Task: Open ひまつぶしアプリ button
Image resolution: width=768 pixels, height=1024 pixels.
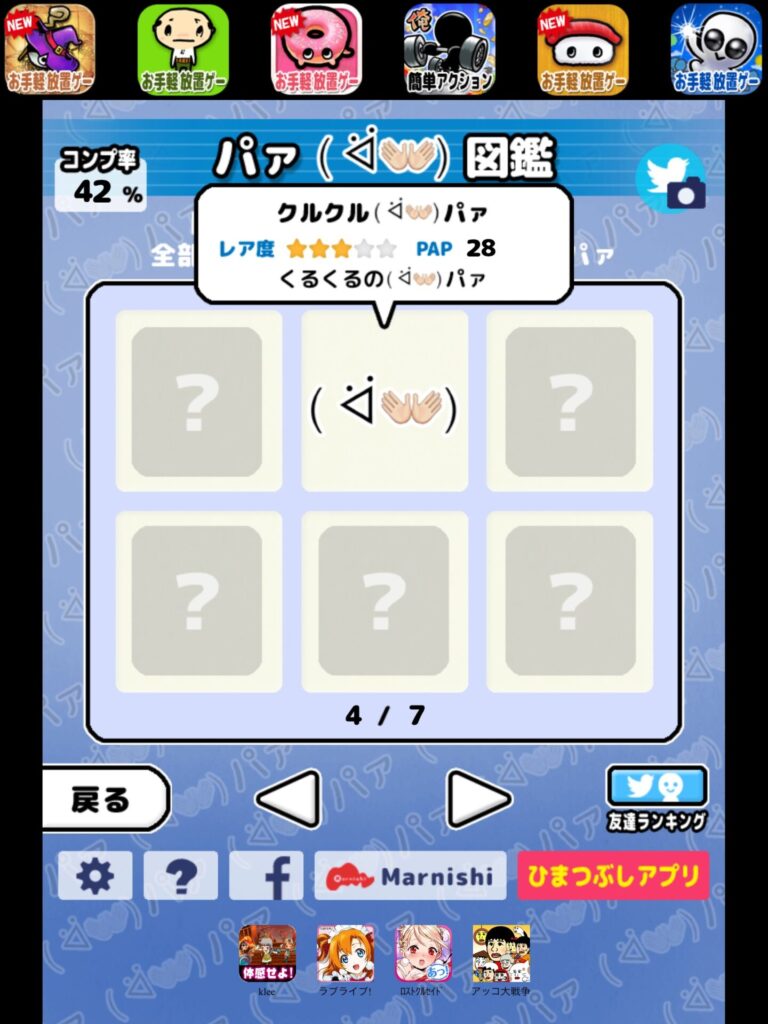Action: coord(613,877)
